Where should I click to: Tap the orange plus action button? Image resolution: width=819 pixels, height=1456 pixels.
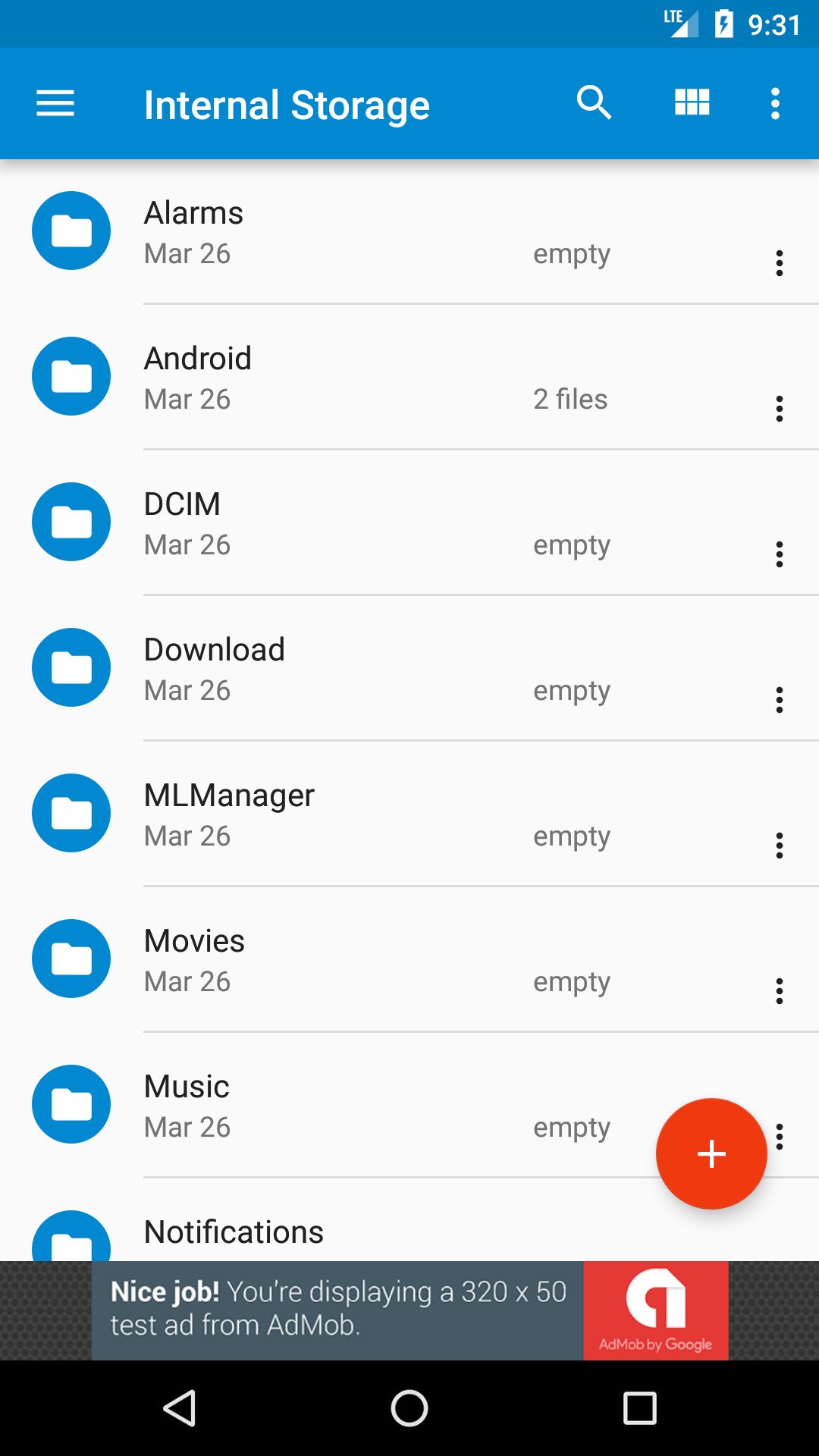[x=711, y=1154]
